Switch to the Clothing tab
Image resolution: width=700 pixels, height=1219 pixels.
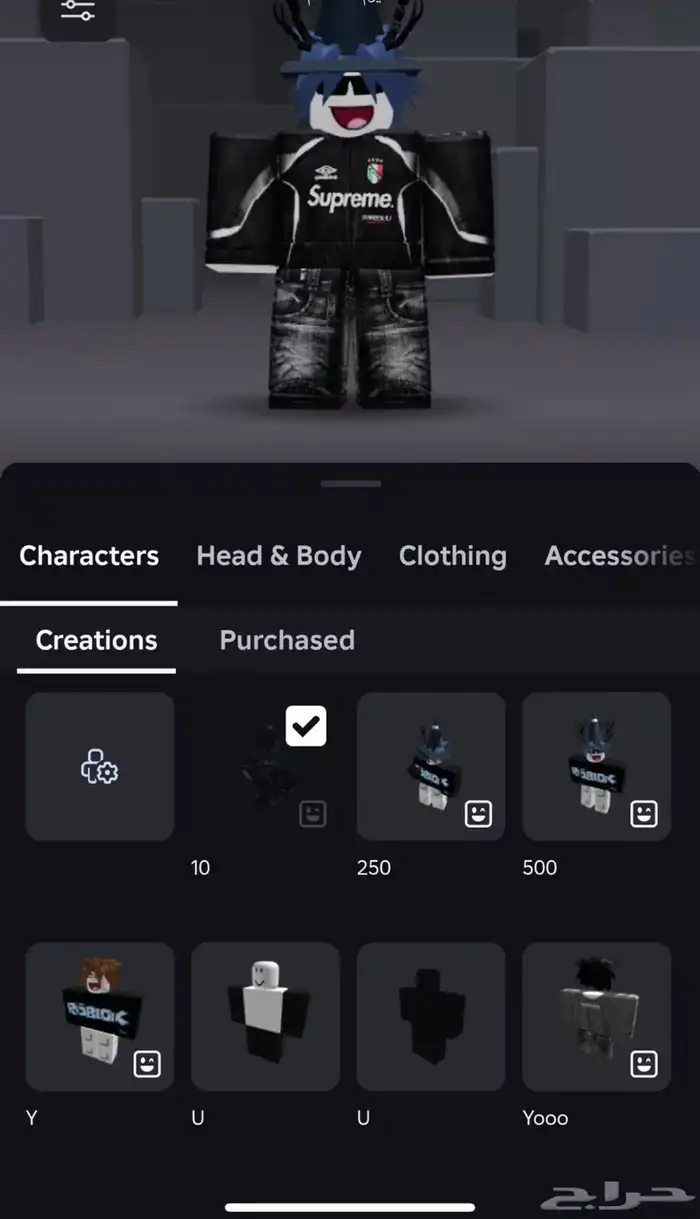pos(452,556)
